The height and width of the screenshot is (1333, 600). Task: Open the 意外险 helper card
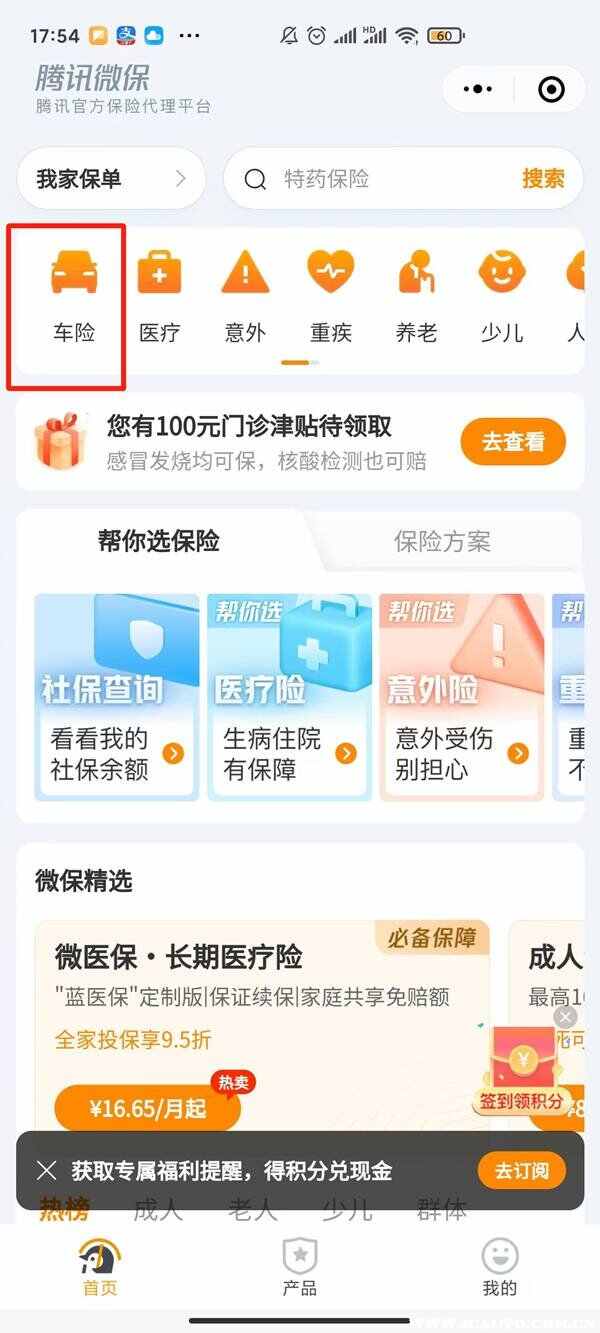(x=461, y=697)
